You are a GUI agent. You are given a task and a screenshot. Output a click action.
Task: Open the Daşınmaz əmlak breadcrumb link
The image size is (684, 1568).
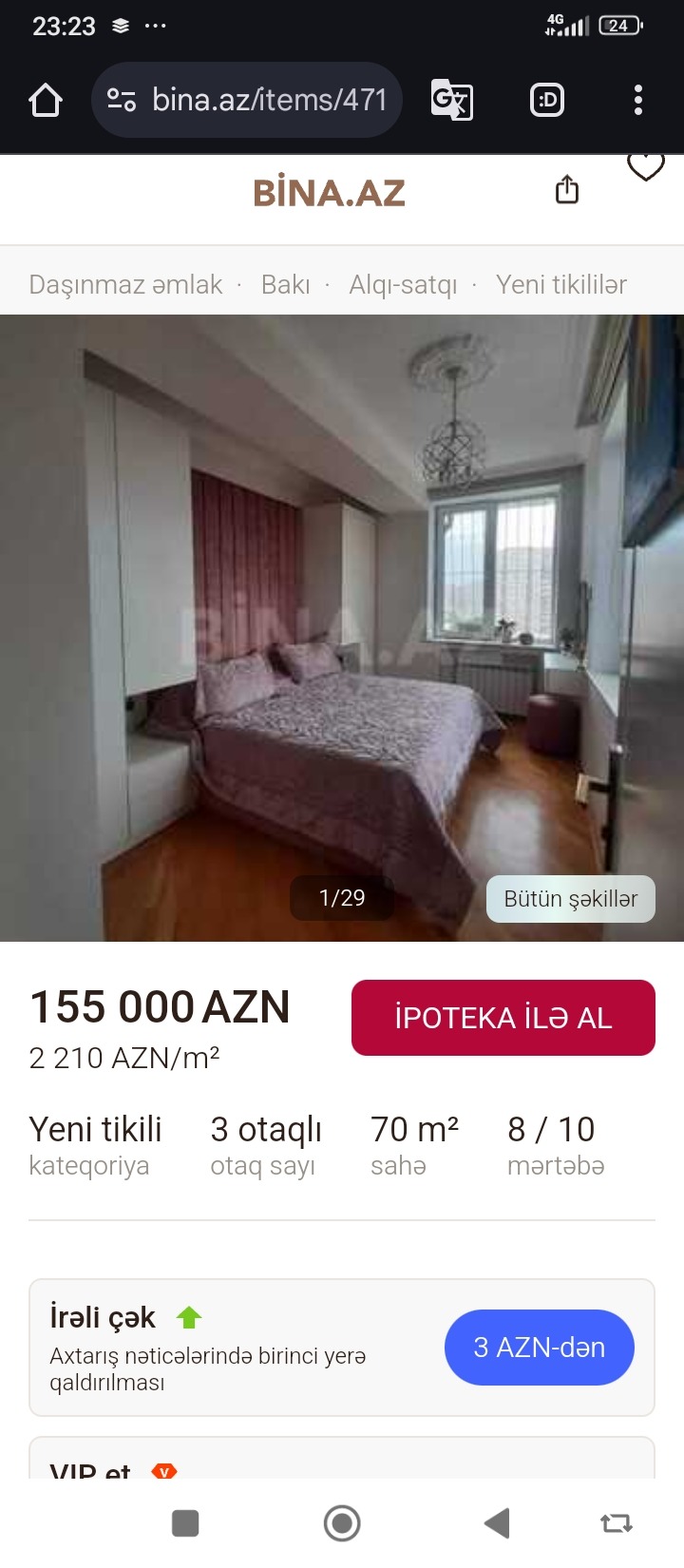point(125,284)
